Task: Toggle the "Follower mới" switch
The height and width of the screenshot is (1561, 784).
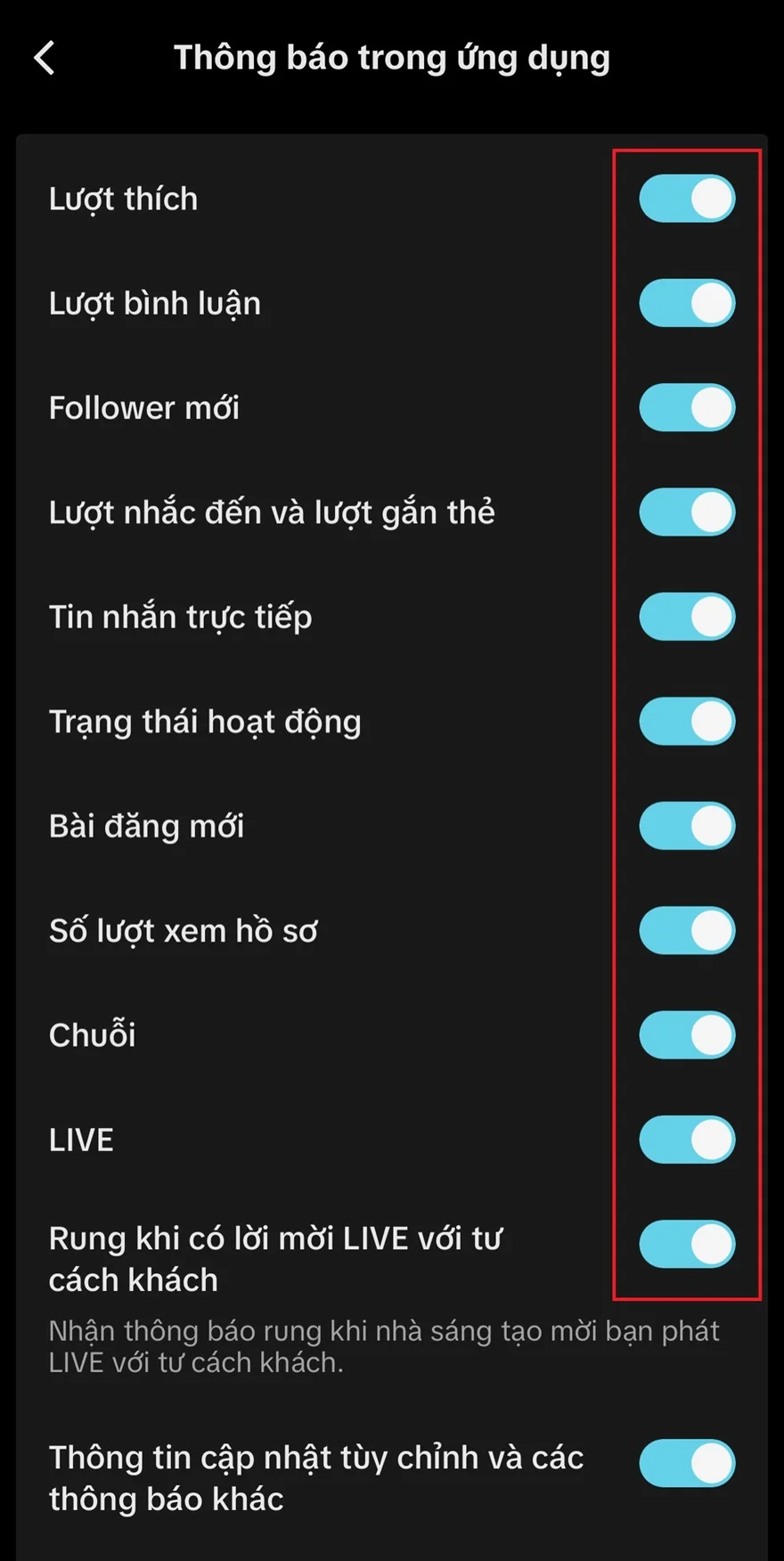Action: pyautogui.click(x=686, y=407)
